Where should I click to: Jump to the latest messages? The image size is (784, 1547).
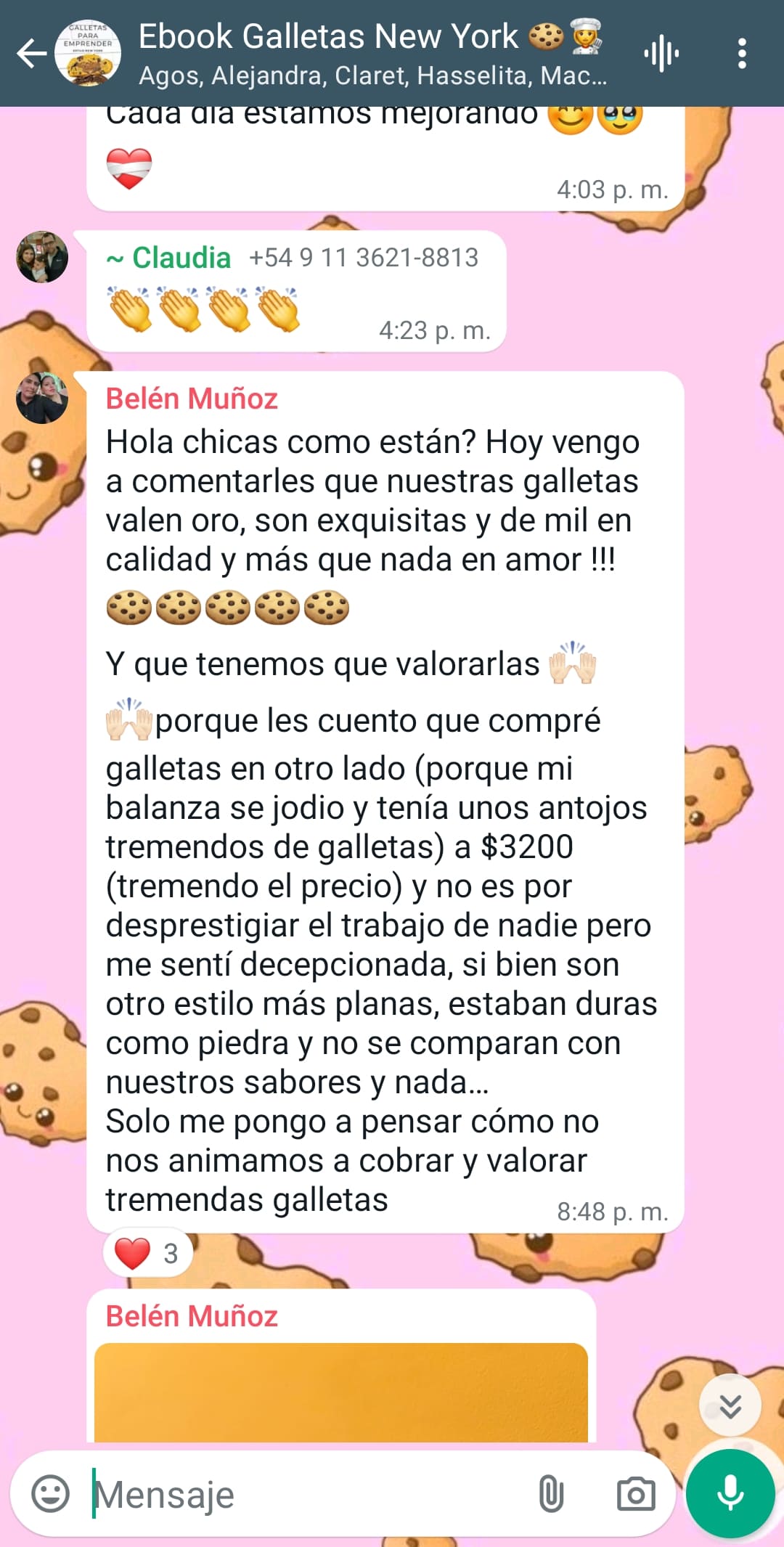click(730, 1406)
